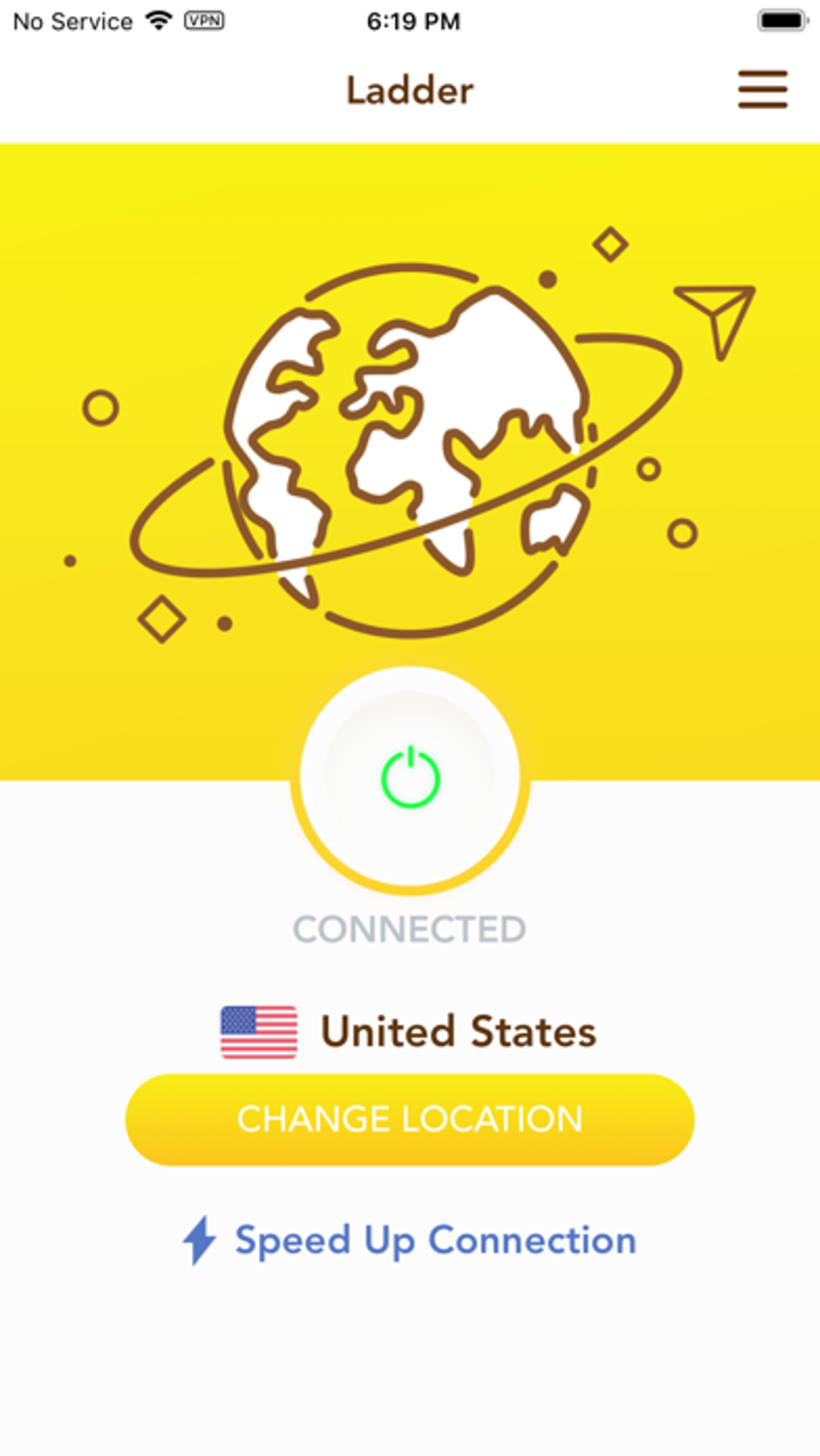
Task: Toggle the VPN power button
Action: click(410, 777)
